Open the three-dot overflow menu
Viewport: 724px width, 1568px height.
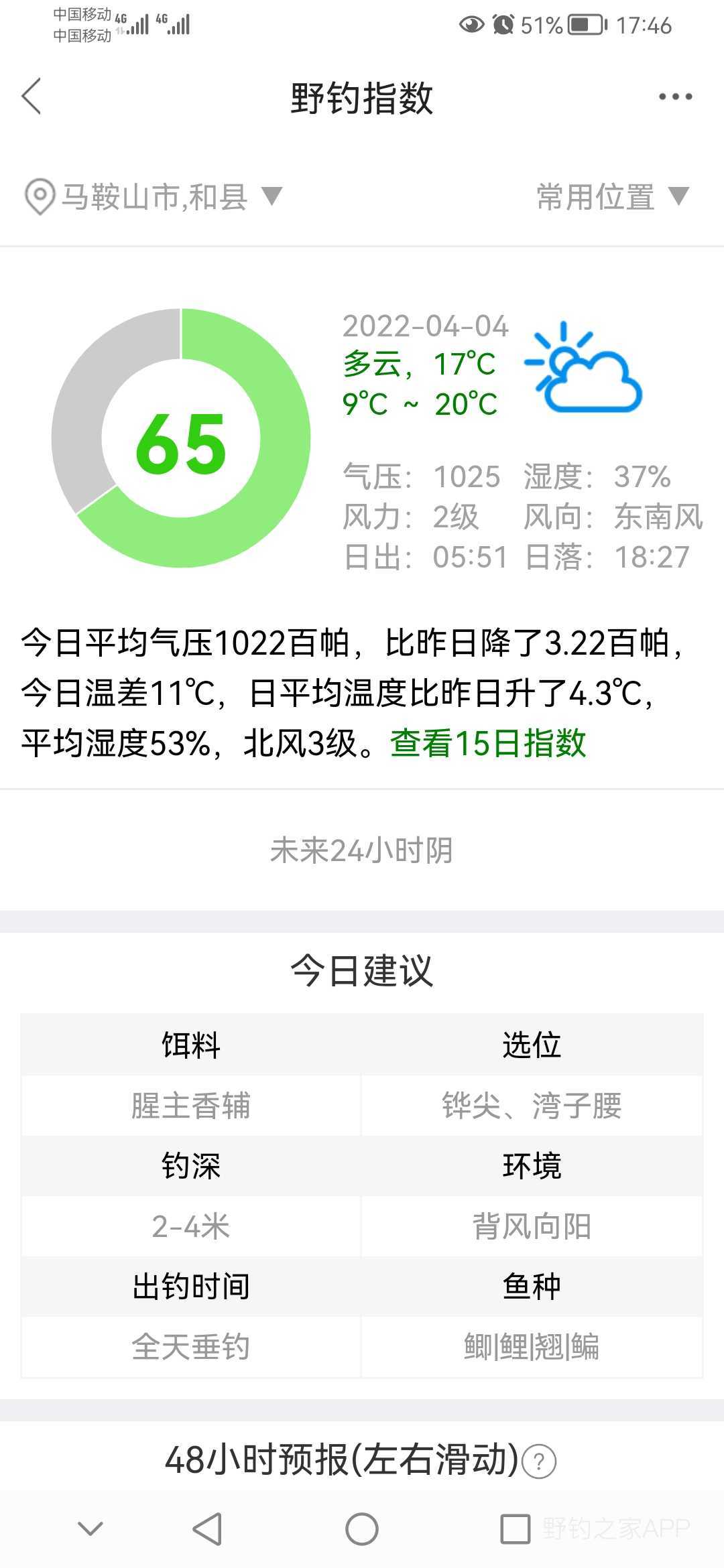[675, 97]
